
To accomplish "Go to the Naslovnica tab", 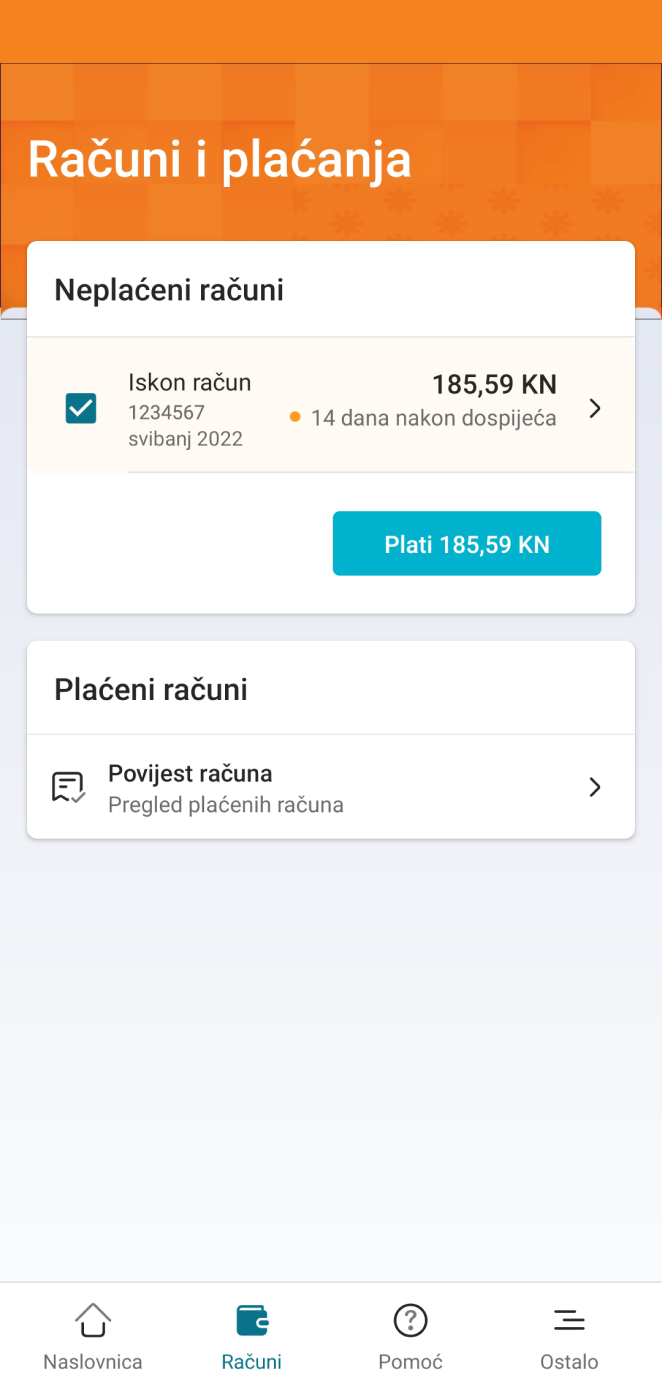I will point(93,1337).
